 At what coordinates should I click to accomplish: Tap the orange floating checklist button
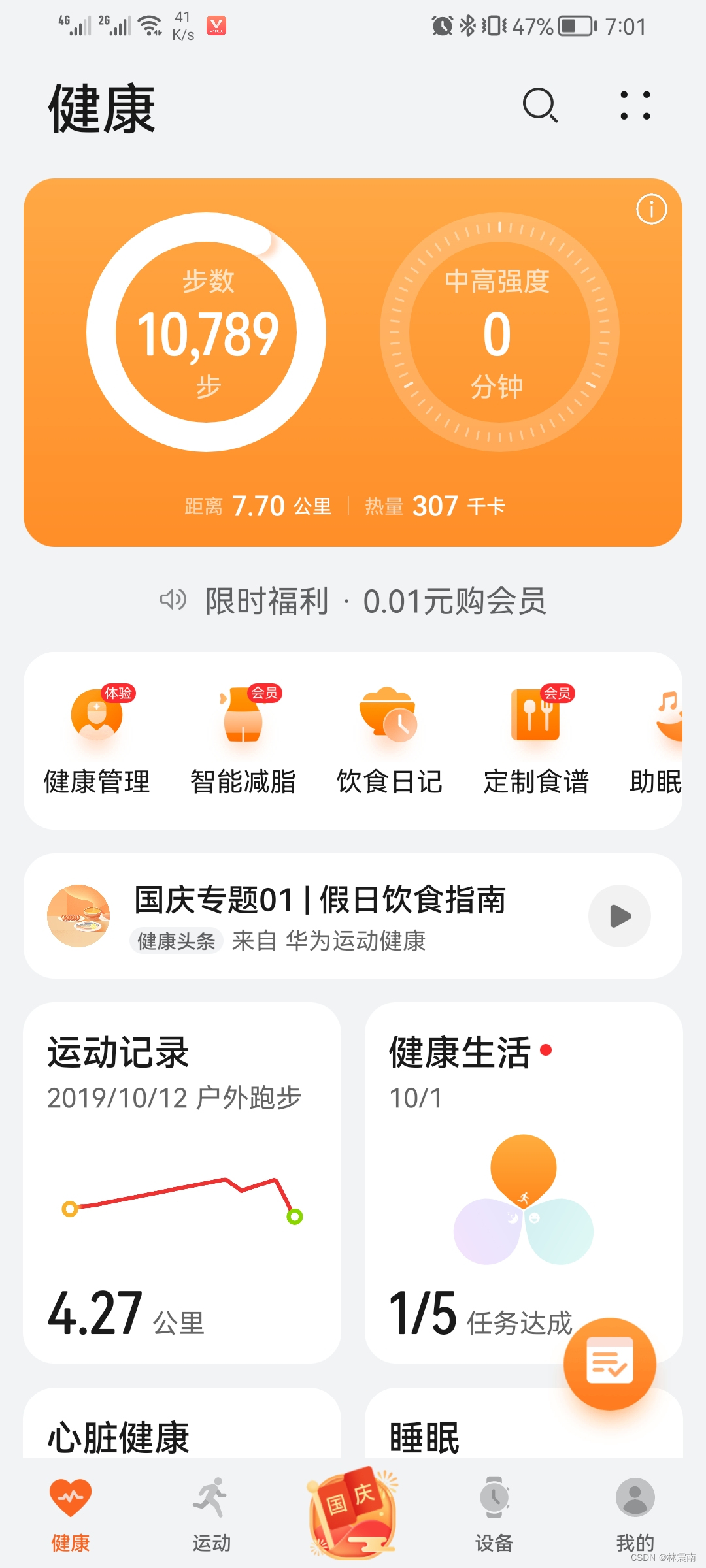pos(609,1364)
